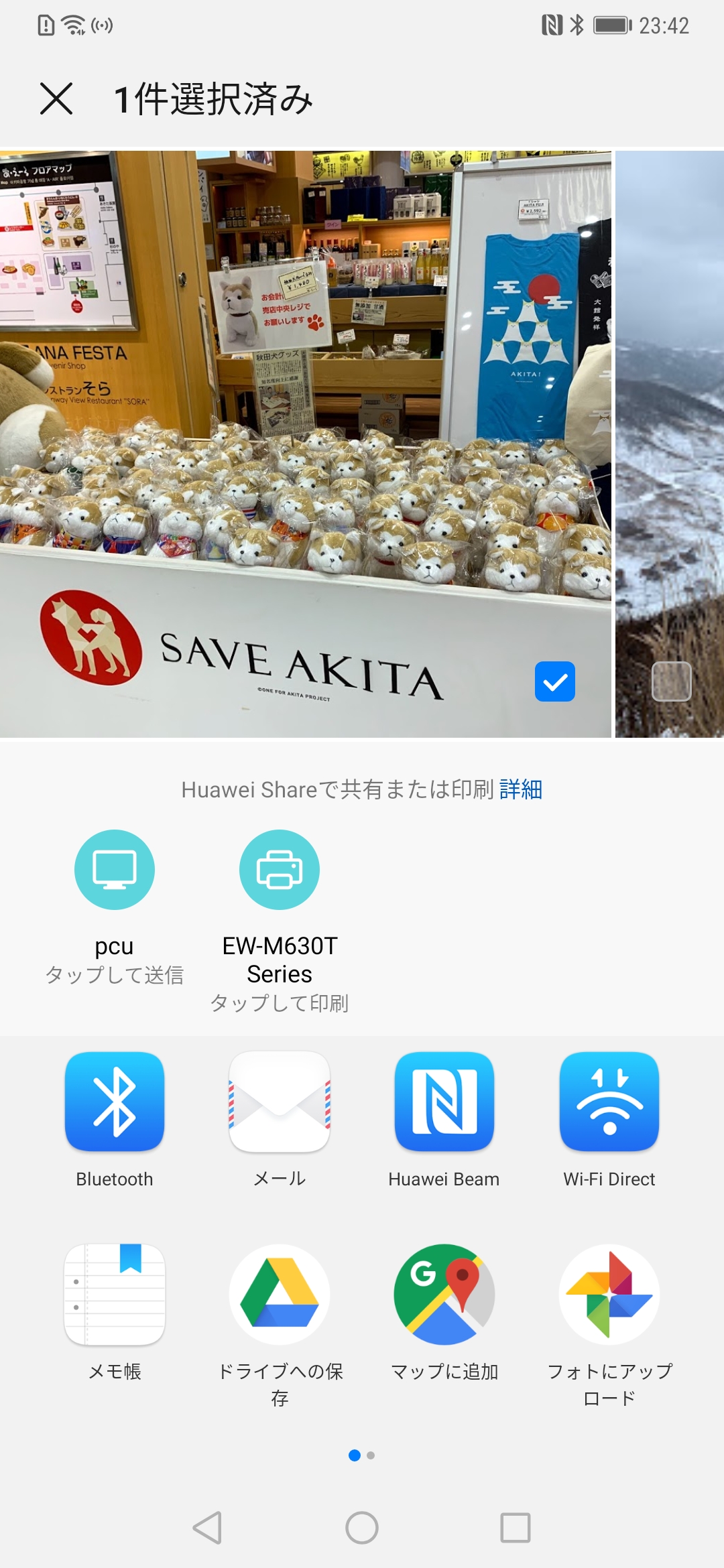
Task: Share via Bluetooth
Action: click(115, 1102)
